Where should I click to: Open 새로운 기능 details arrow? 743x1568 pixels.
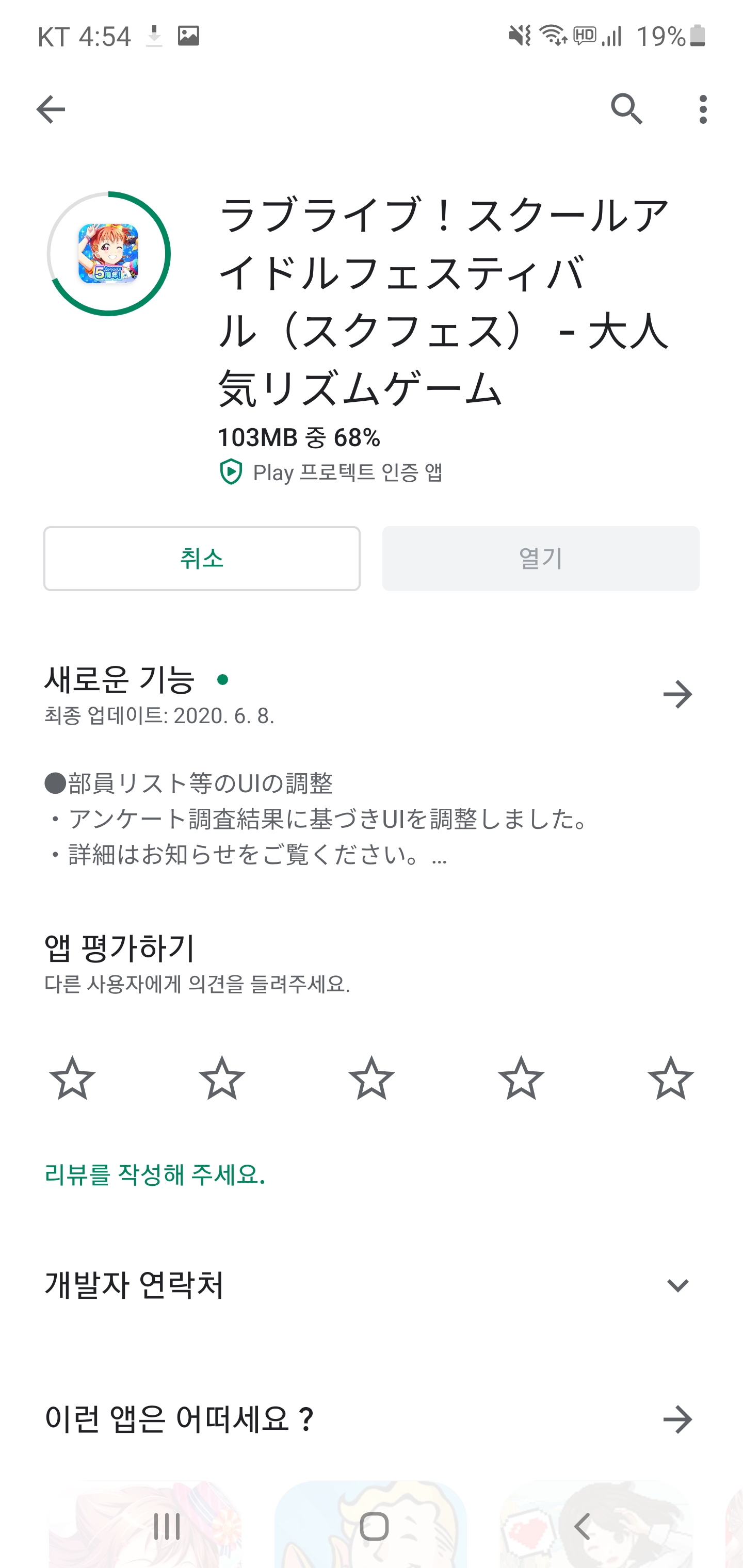[x=677, y=695]
